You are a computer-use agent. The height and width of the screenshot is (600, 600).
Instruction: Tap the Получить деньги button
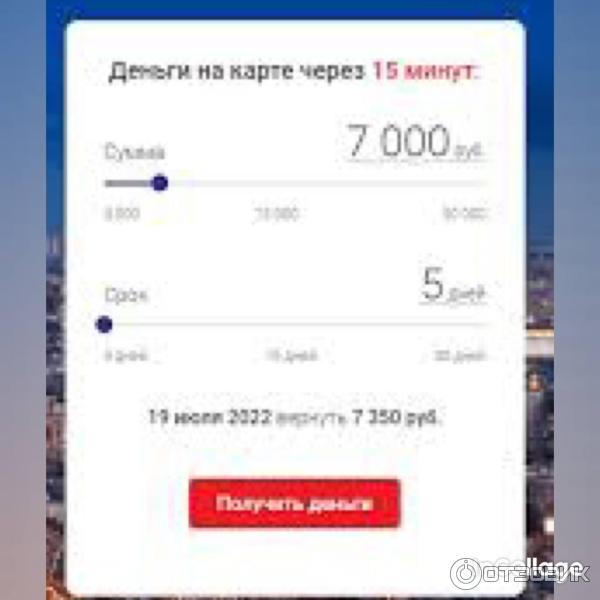pyautogui.click(x=294, y=503)
